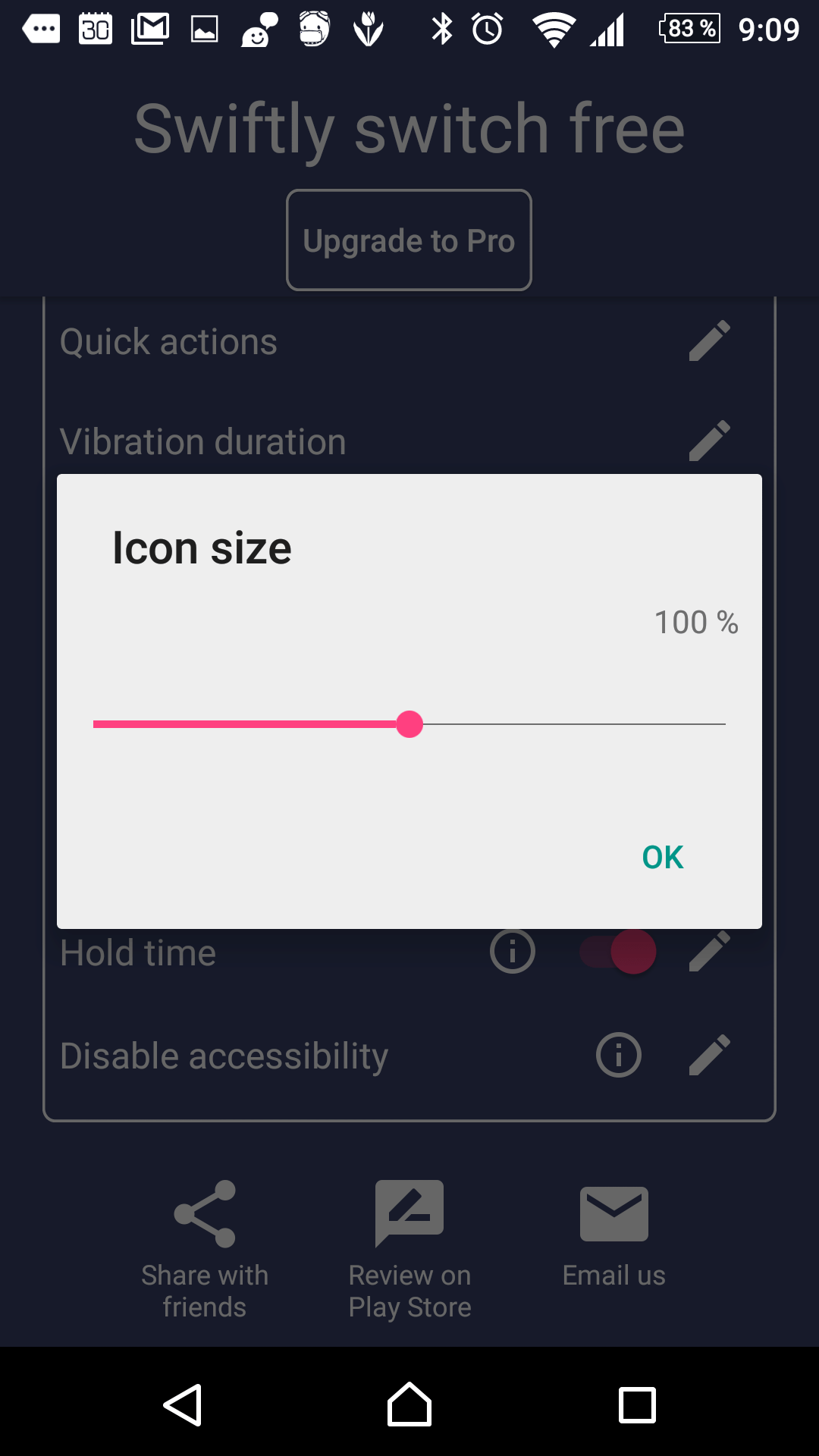Review the app on Play Store
This screenshot has width=819, height=1456.
tap(409, 1249)
